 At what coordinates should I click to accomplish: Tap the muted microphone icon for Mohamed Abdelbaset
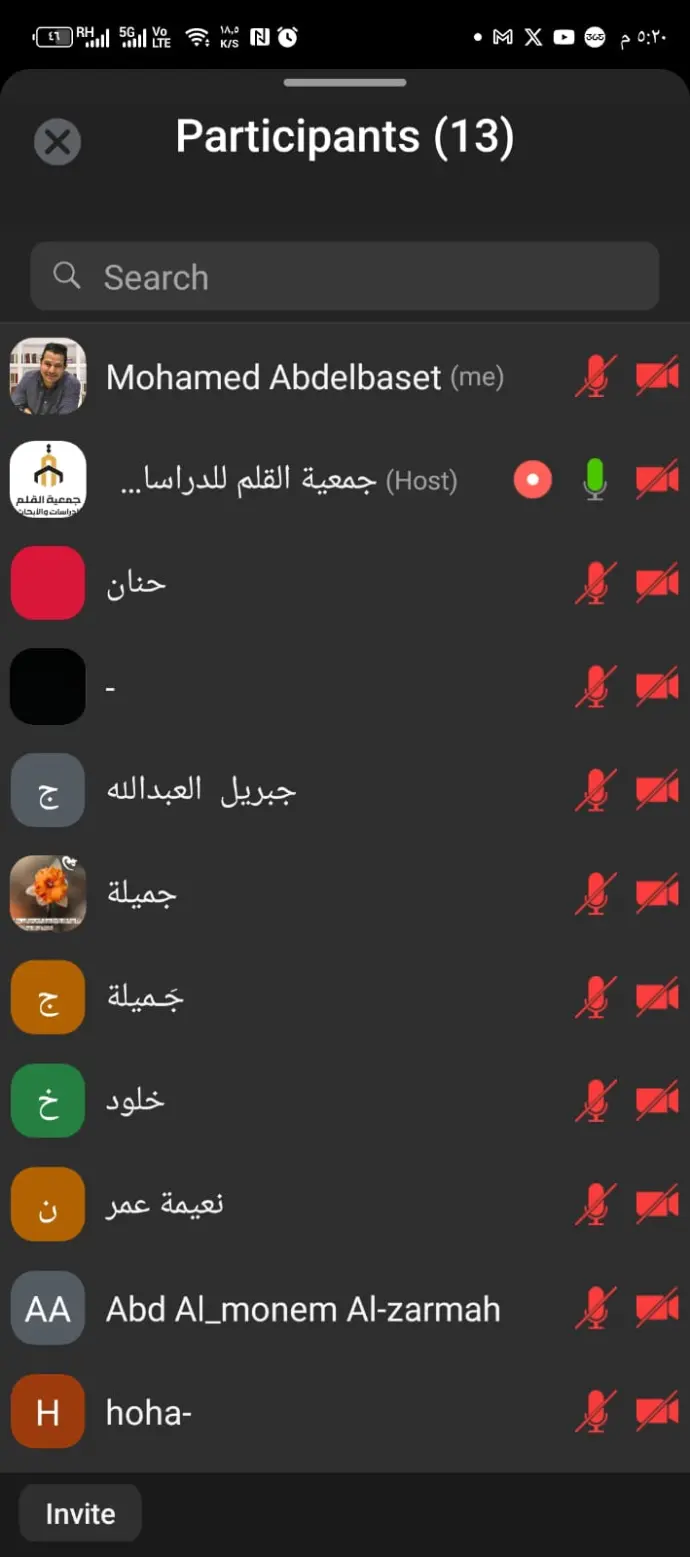click(x=595, y=377)
